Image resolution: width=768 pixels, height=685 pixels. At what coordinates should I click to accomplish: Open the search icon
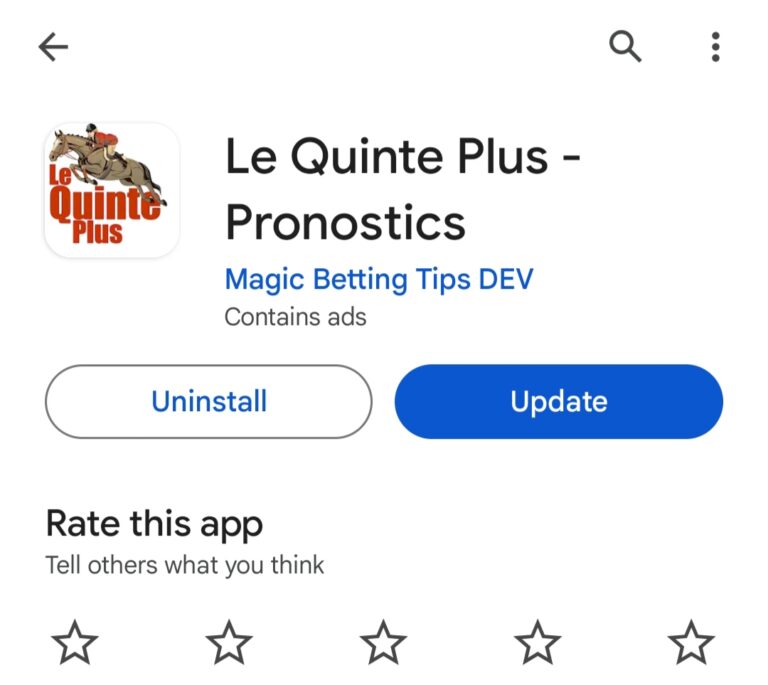coord(625,46)
